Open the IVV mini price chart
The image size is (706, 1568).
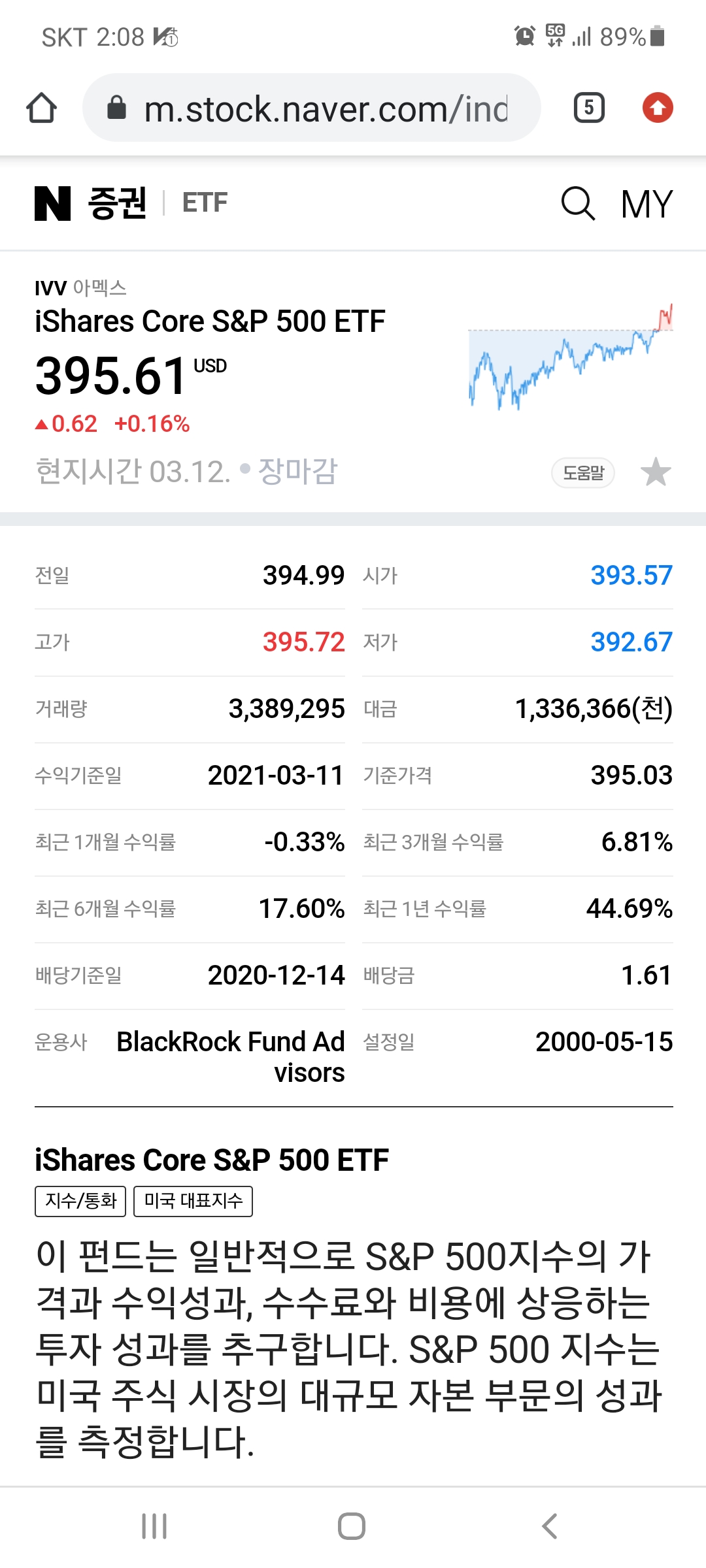click(571, 357)
